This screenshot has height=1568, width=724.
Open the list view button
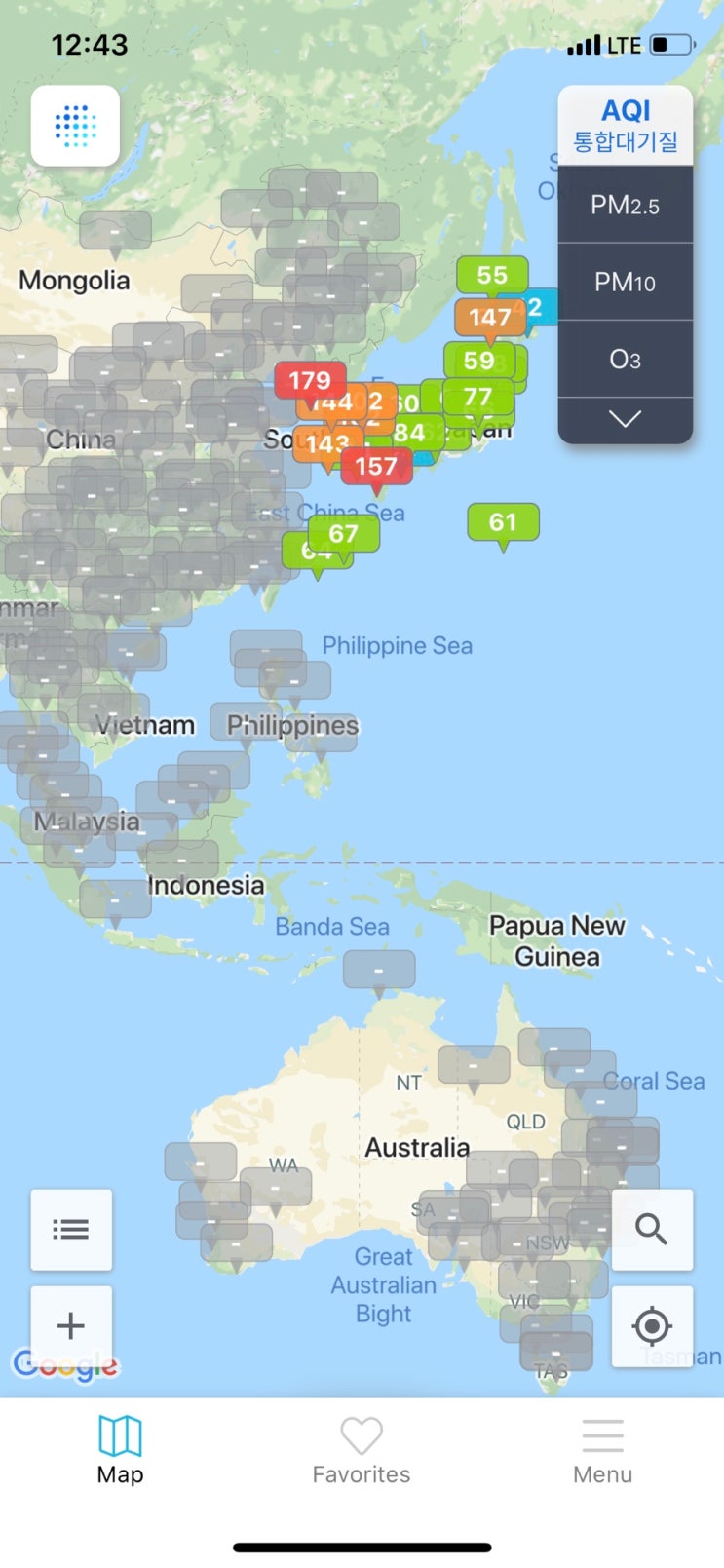(x=71, y=1230)
